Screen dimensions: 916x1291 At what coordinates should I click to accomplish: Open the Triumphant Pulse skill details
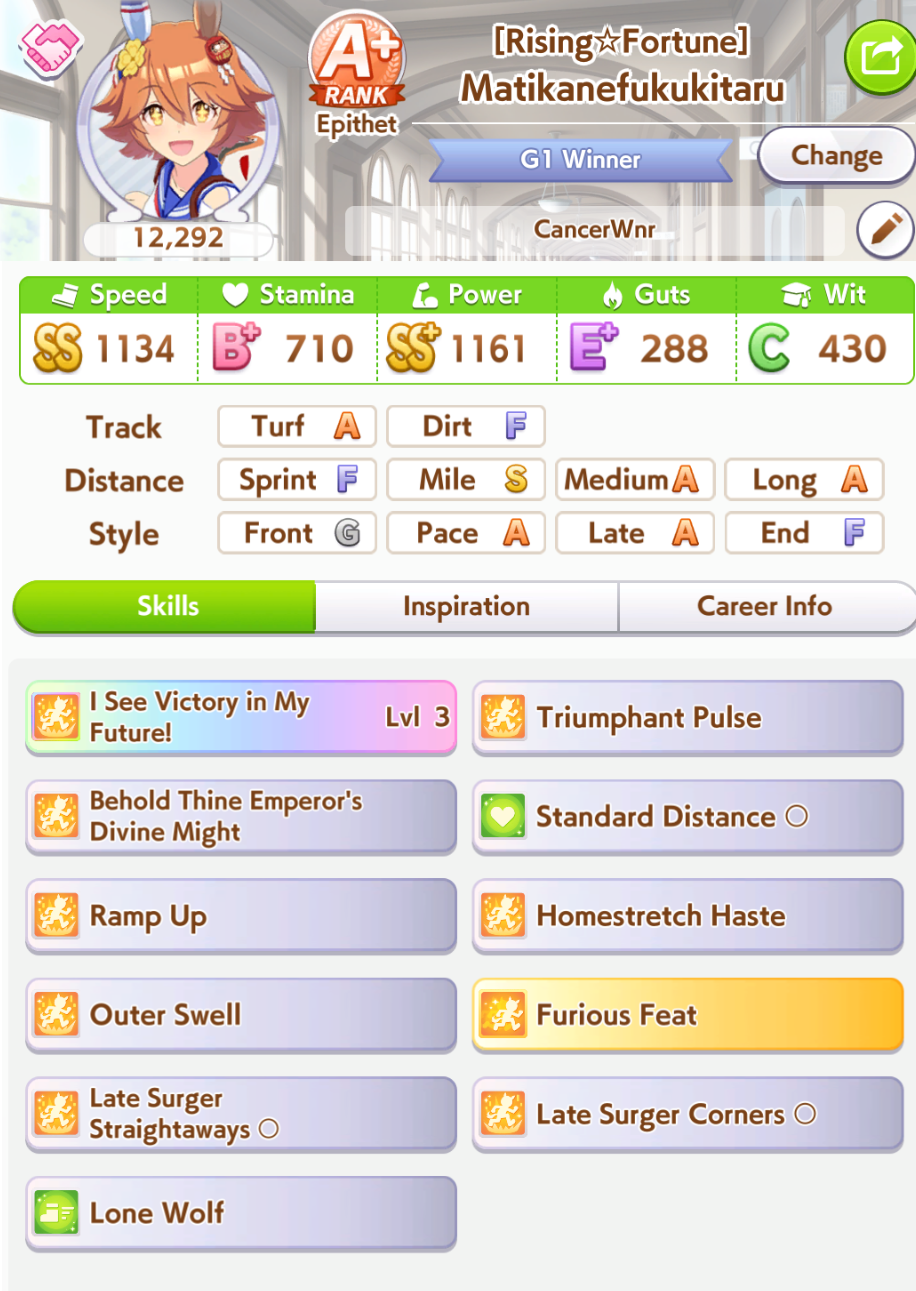(687, 717)
